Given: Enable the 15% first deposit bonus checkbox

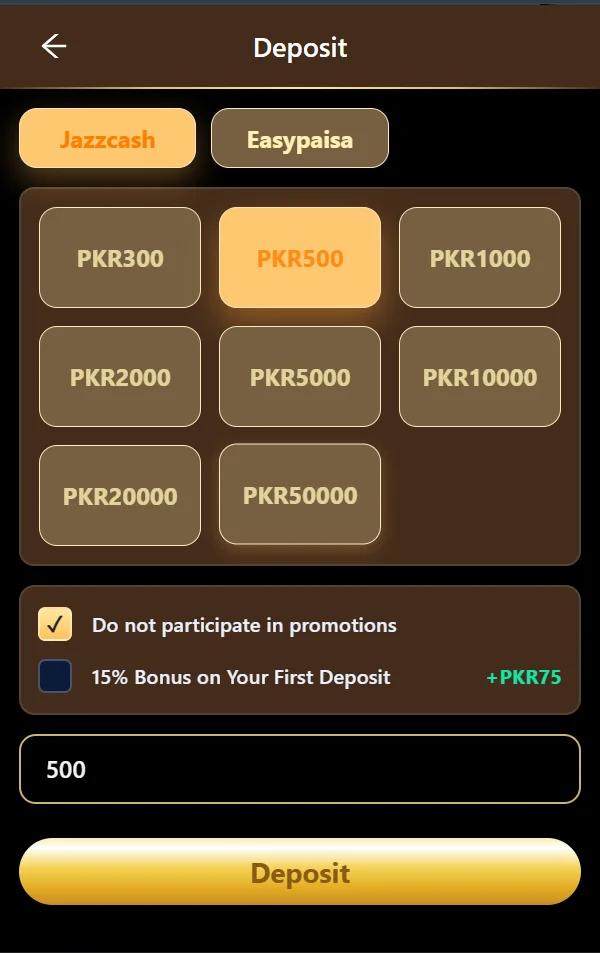Looking at the screenshot, I should (x=55, y=676).
